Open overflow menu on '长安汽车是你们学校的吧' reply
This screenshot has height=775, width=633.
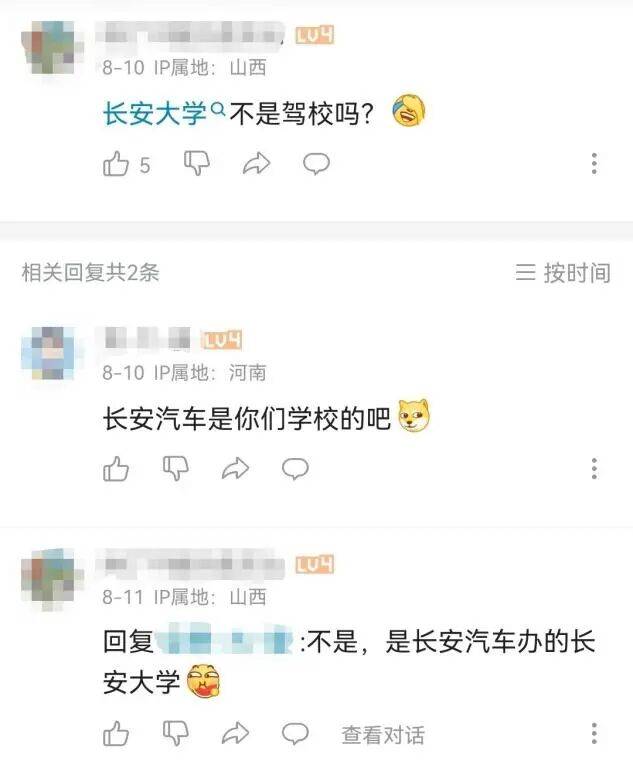594,468
